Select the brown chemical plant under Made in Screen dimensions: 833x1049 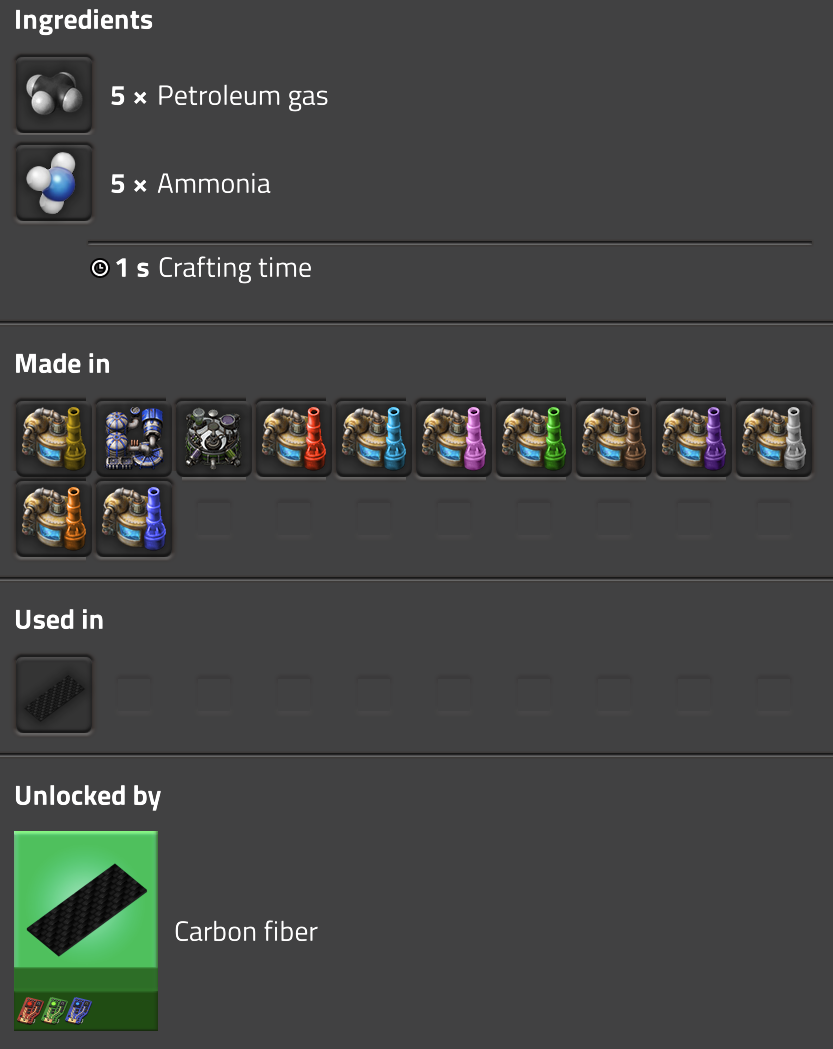pyautogui.click(x=614, y=438)
